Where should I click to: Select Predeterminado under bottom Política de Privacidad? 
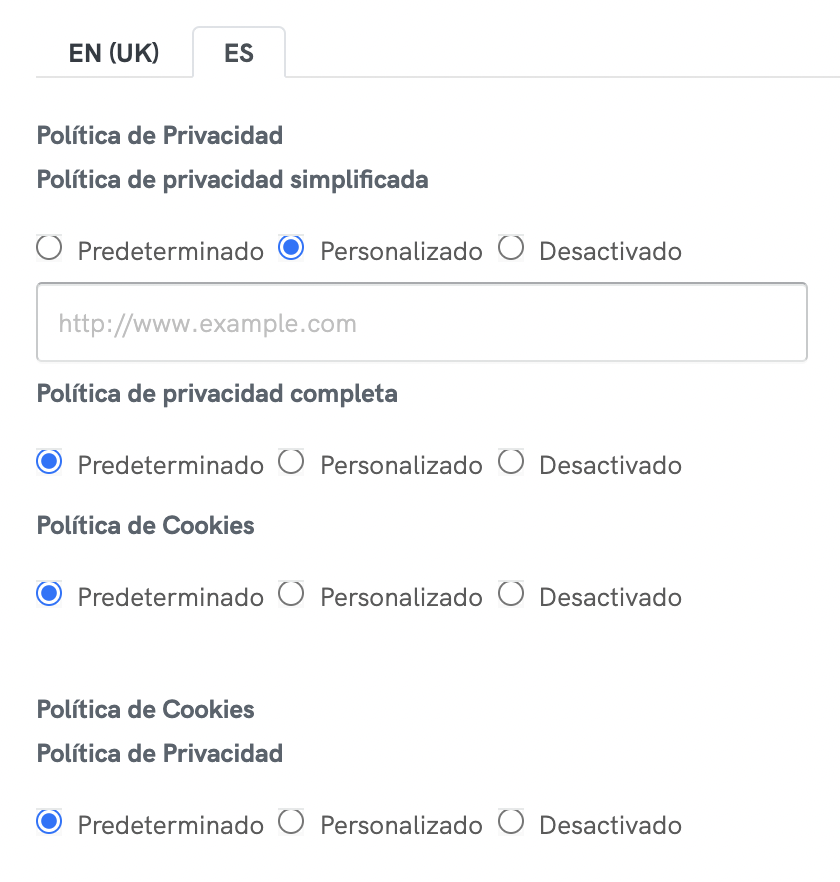tap(49, 821)
